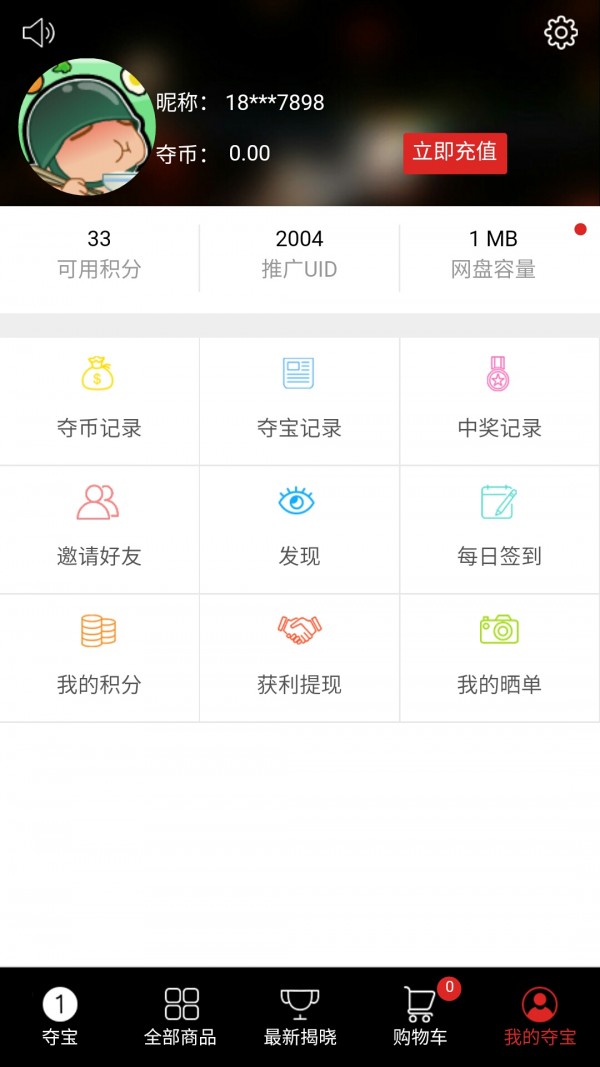Open 夺币记录 coin records
Viewport: 600px width, 1067px height.
(99, 401)
